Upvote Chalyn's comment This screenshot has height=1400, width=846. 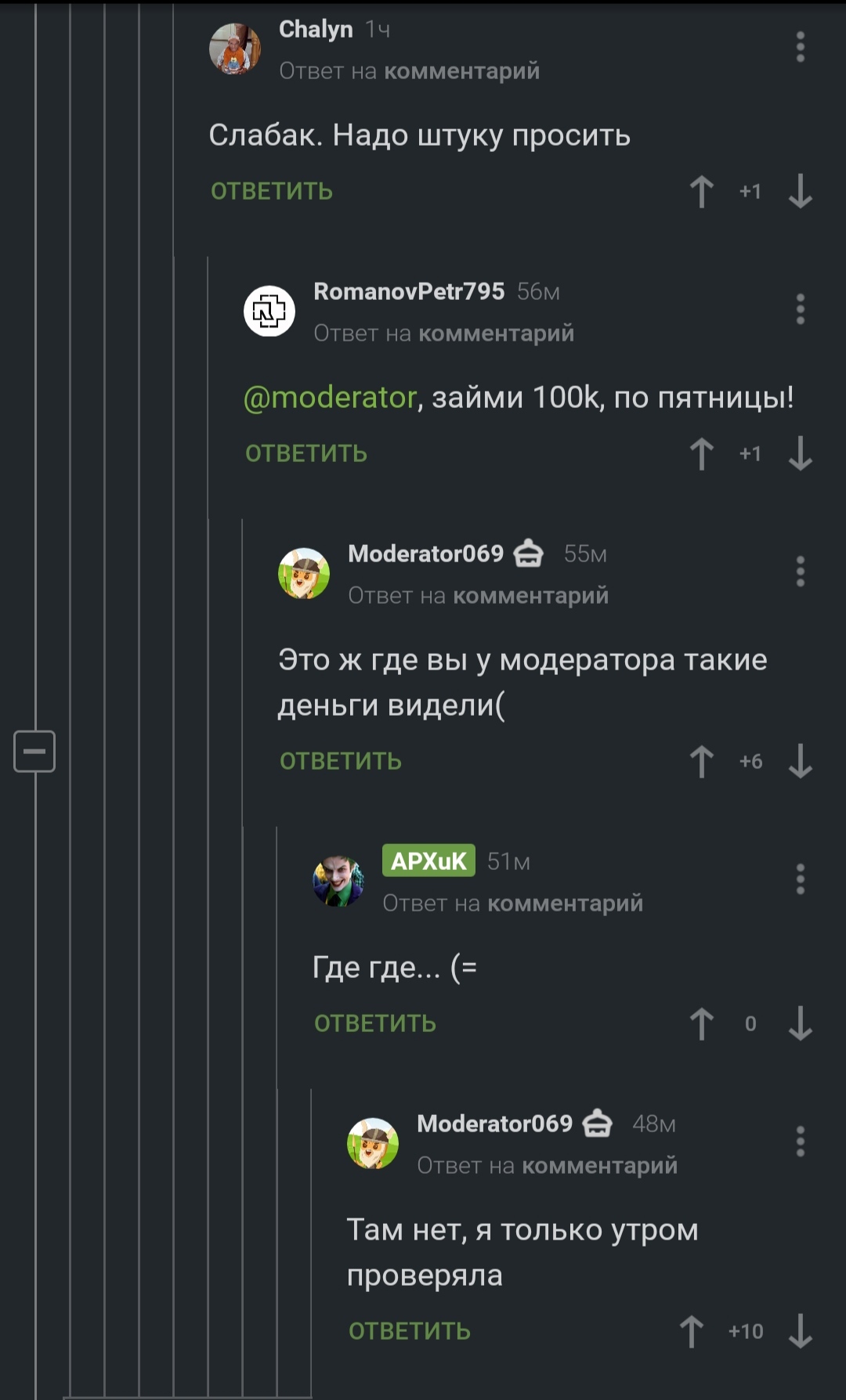click(701, 191)
